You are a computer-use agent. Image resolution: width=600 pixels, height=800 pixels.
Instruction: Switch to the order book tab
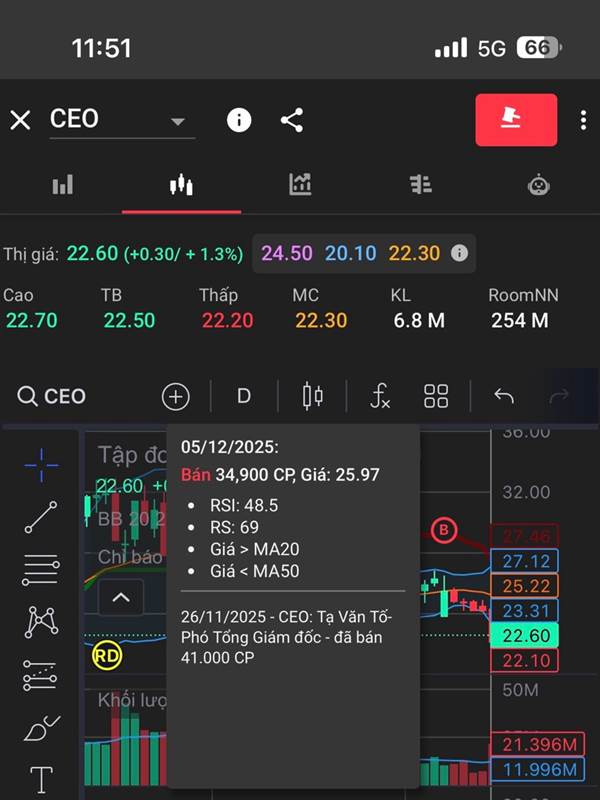point(421,185)
